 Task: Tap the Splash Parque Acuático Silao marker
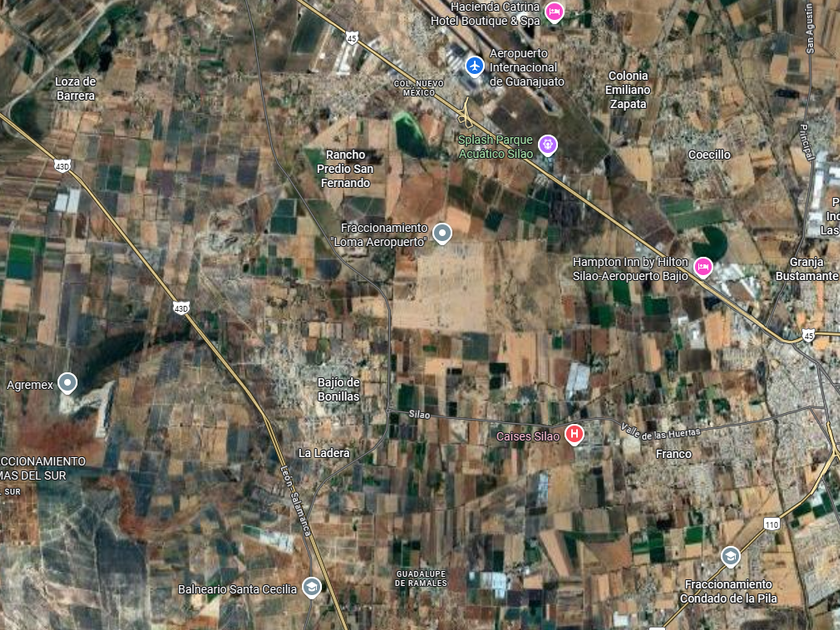(x=547, y=145)
